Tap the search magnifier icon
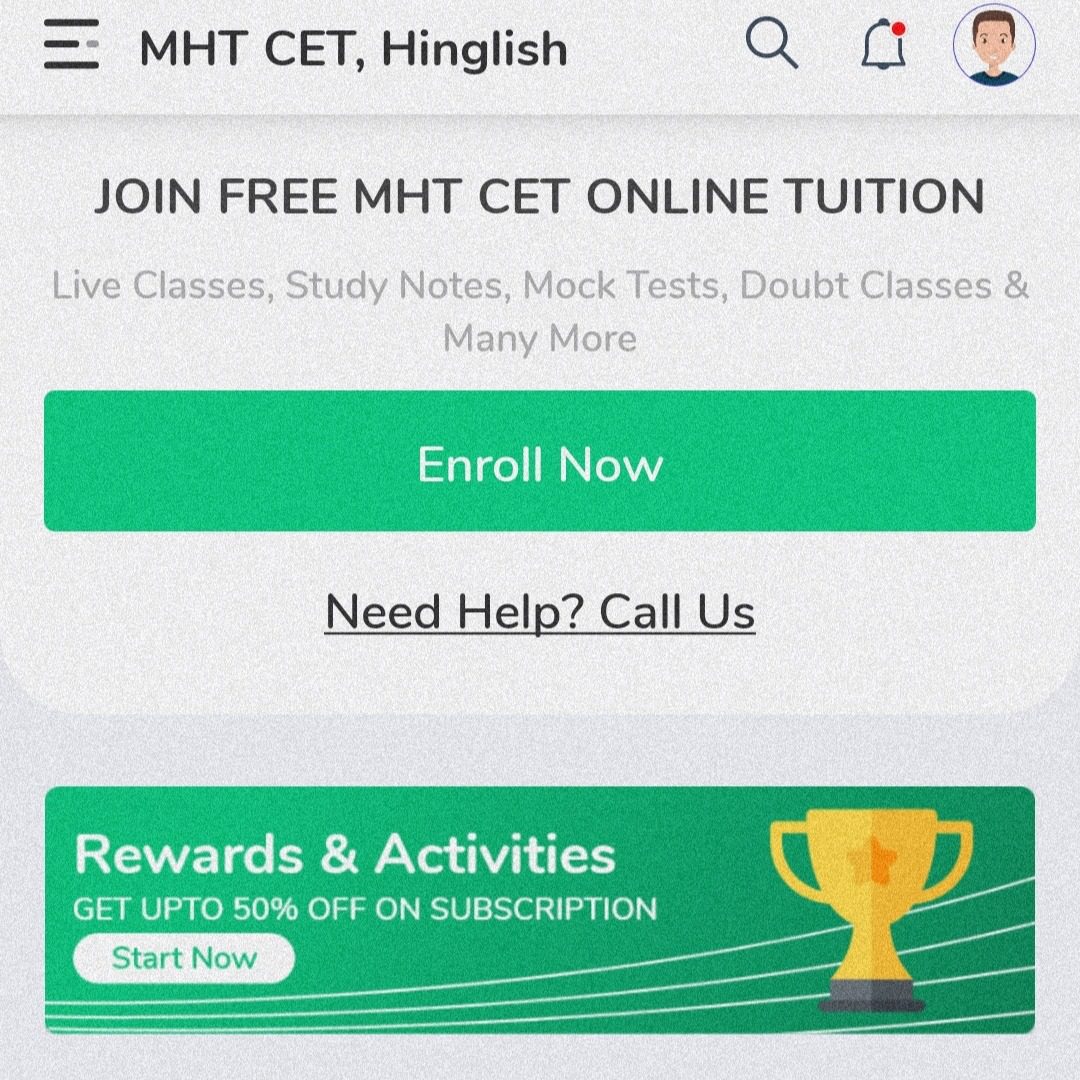The width and height of the screenshot is (1080, 1080). pos(772,45)
